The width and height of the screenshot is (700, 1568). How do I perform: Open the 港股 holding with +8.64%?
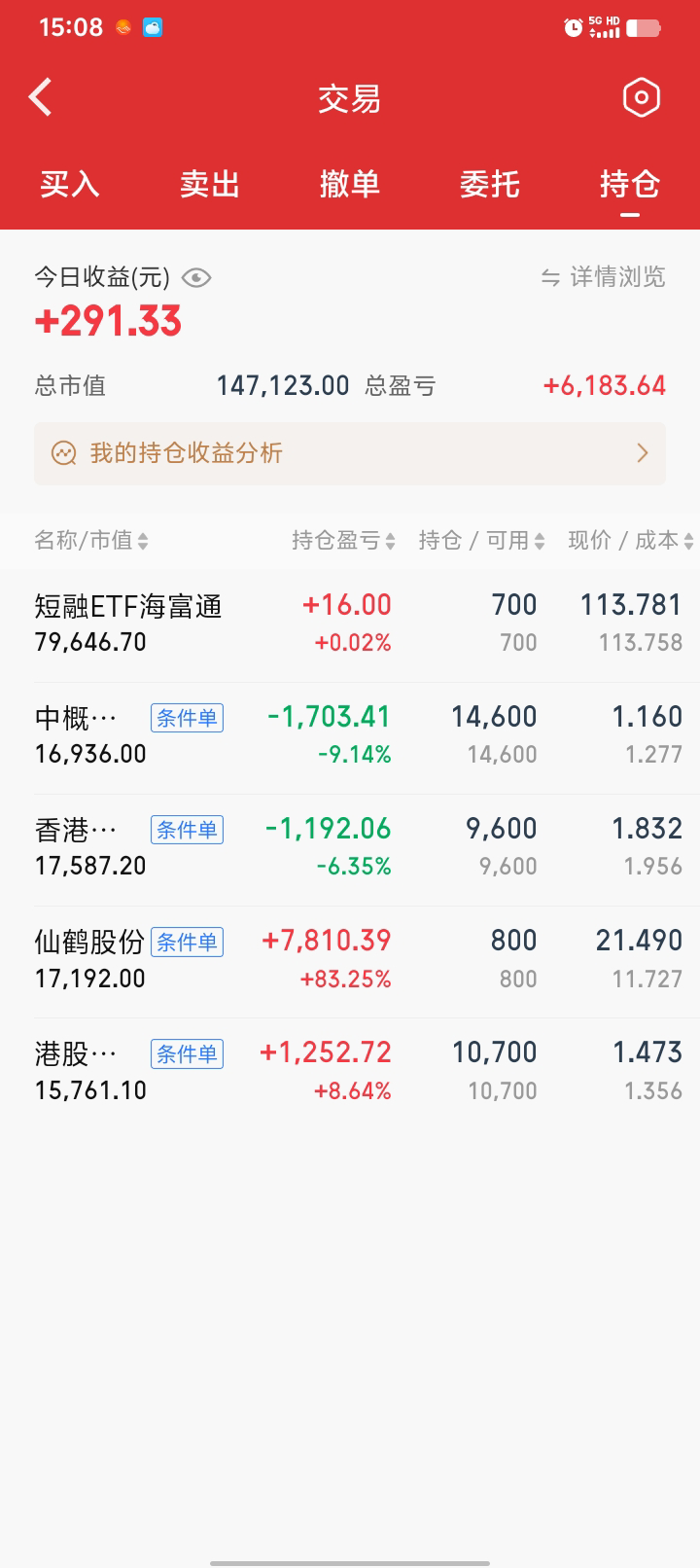[x=350, y=1072]
